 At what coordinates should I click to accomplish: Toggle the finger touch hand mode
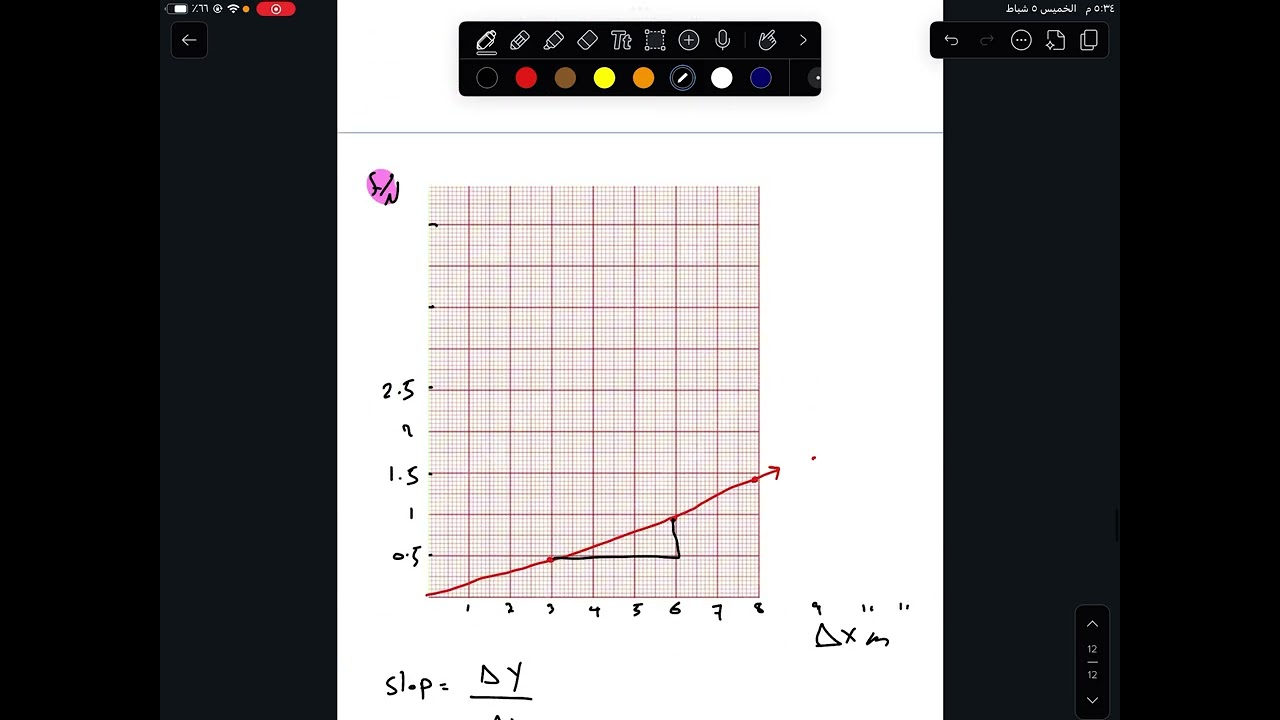(x=768, y=41)
